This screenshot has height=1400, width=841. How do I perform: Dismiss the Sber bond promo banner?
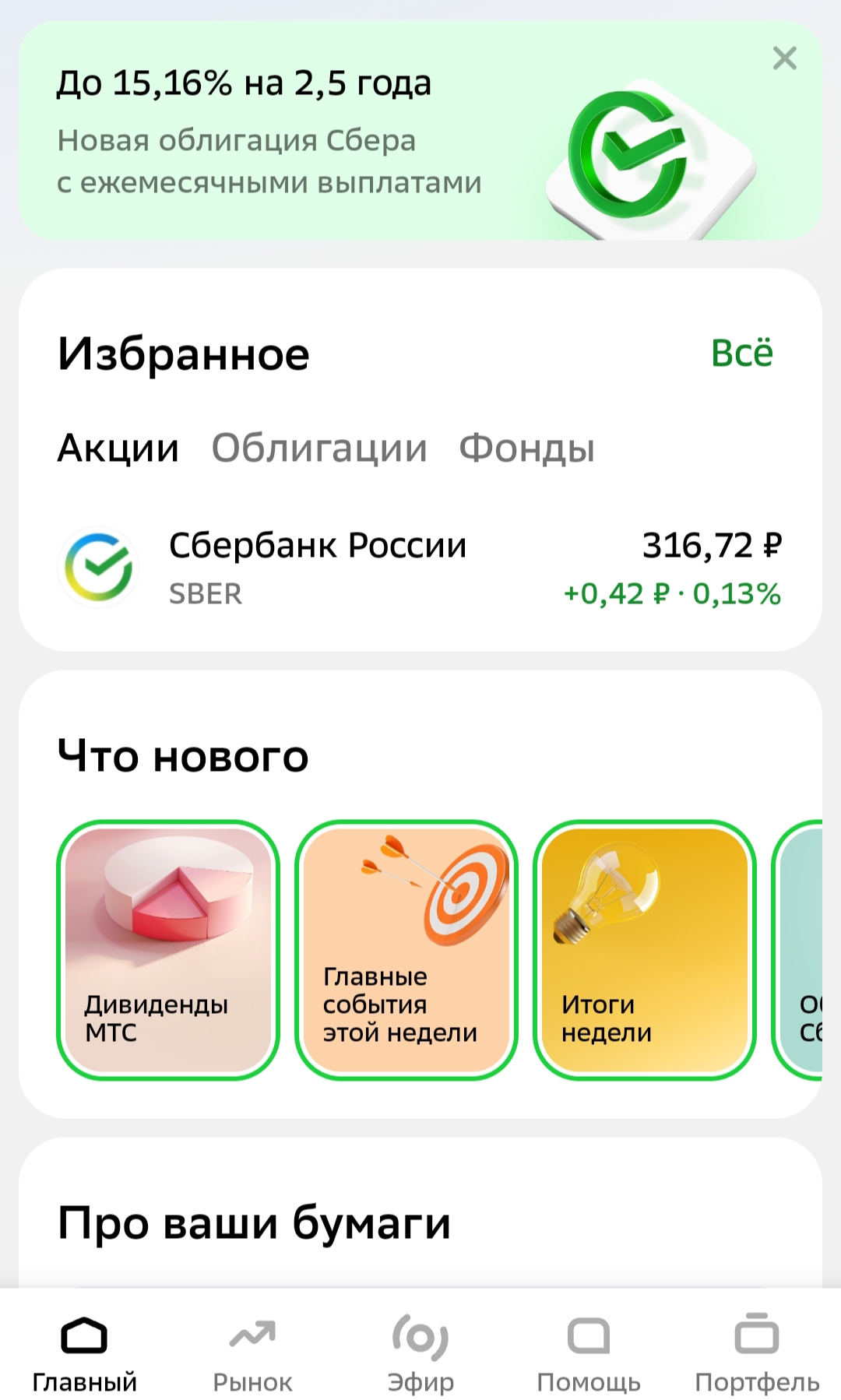(784, 58)
